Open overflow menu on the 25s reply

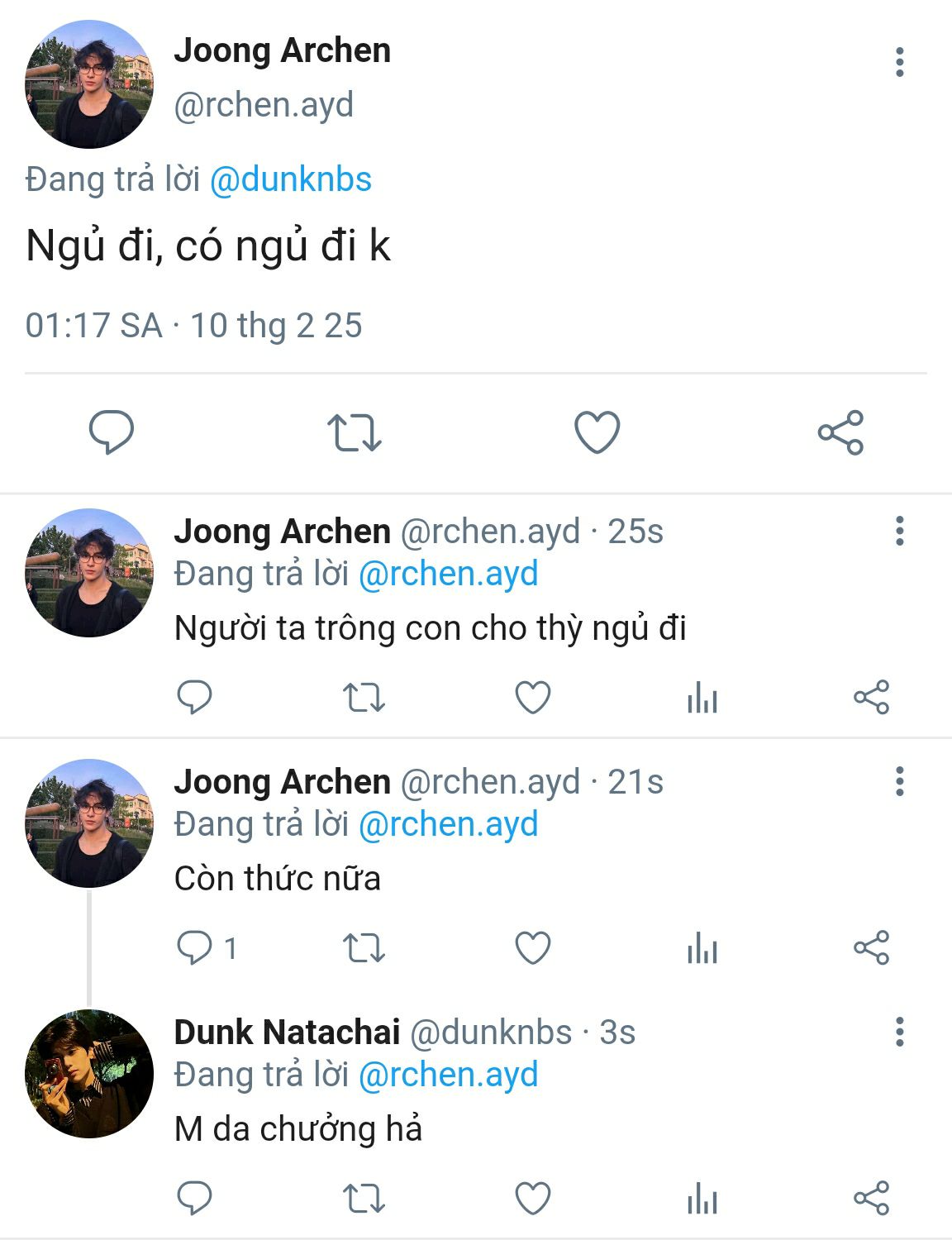tap(899, 531)
